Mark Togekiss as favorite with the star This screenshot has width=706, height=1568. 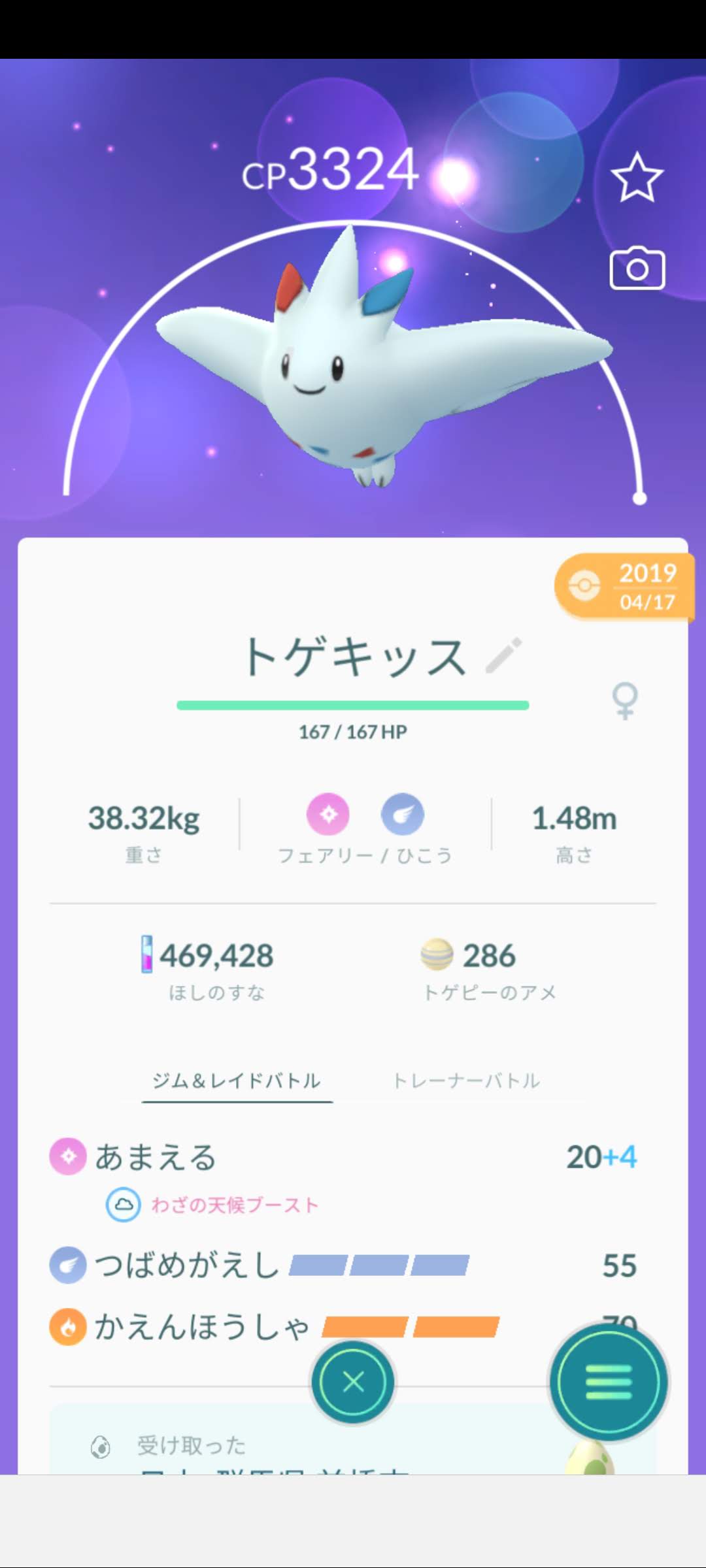click(x=637, y=177)
